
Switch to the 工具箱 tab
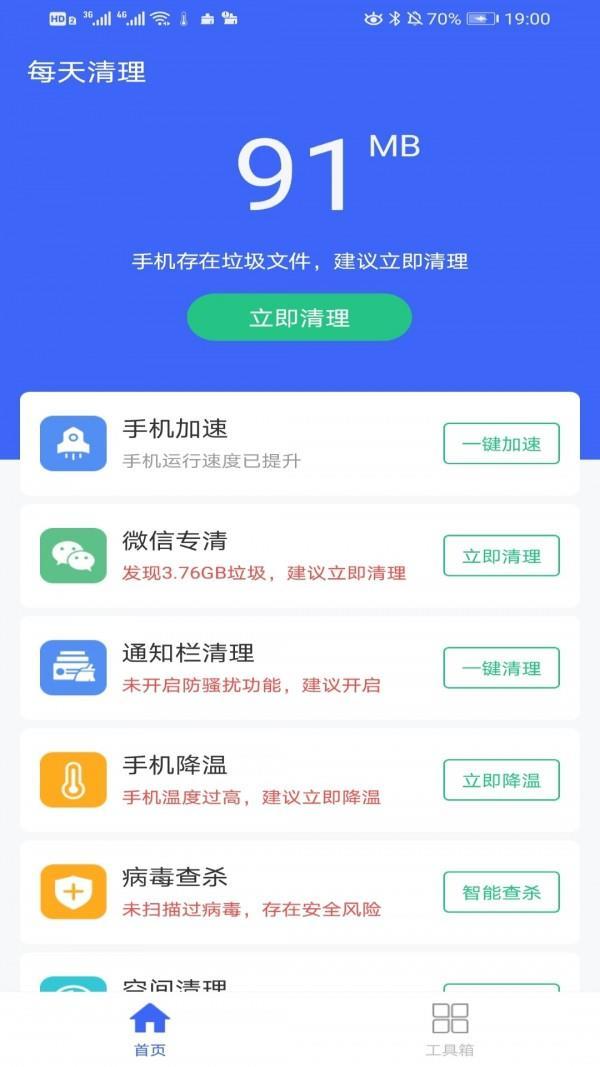450,1030
